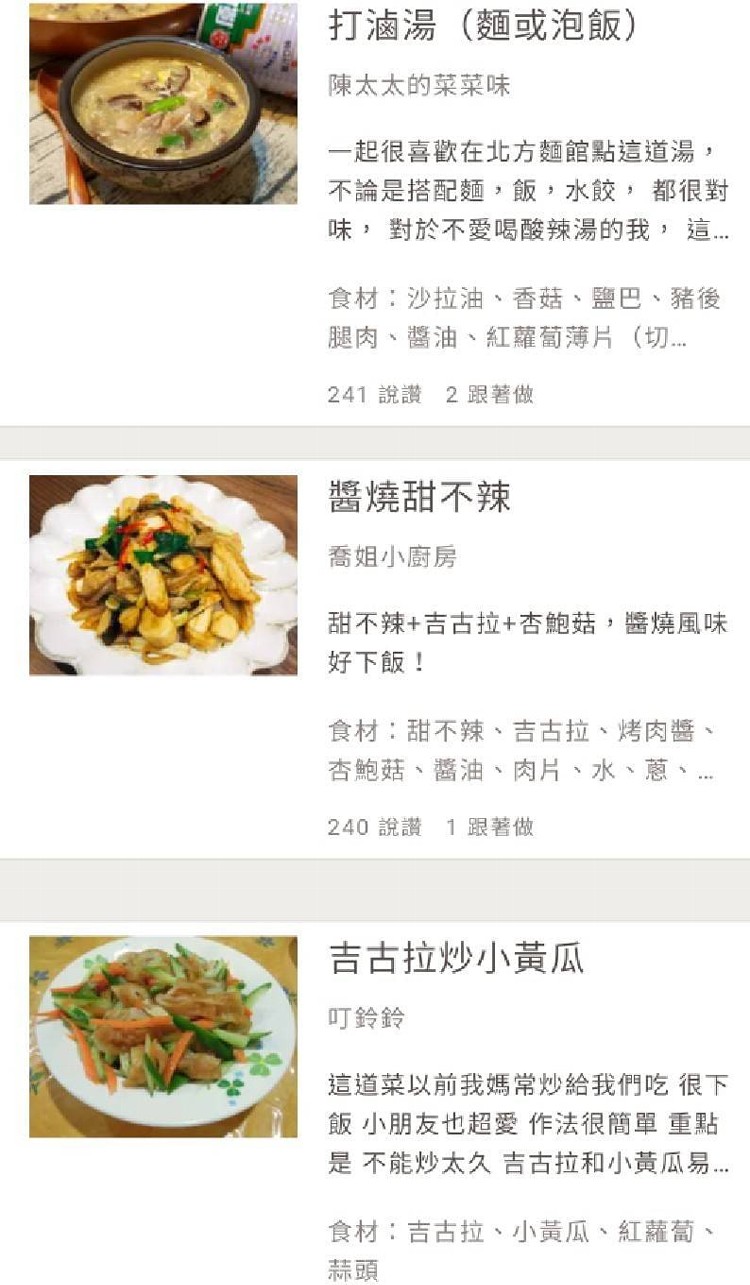Select the 吉古拉炒小黃瓜 recipe card
The height and width of the screenshot is (1285, 750).
456,958
